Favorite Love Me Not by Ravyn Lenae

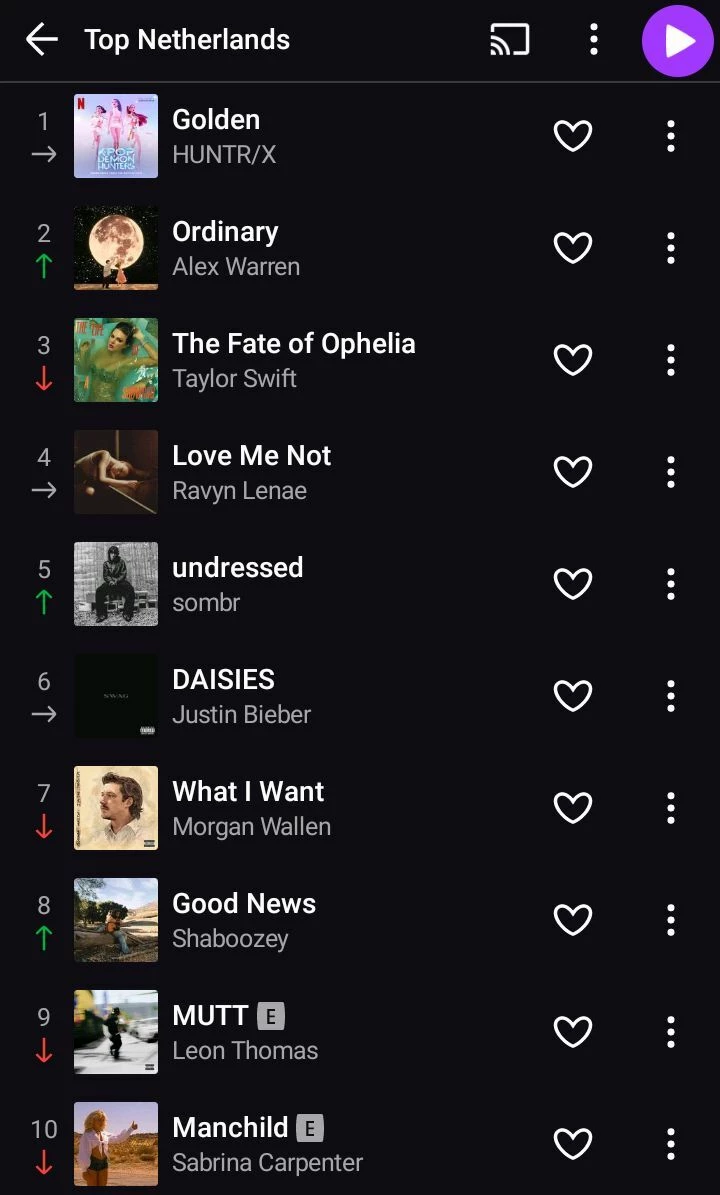573,472
